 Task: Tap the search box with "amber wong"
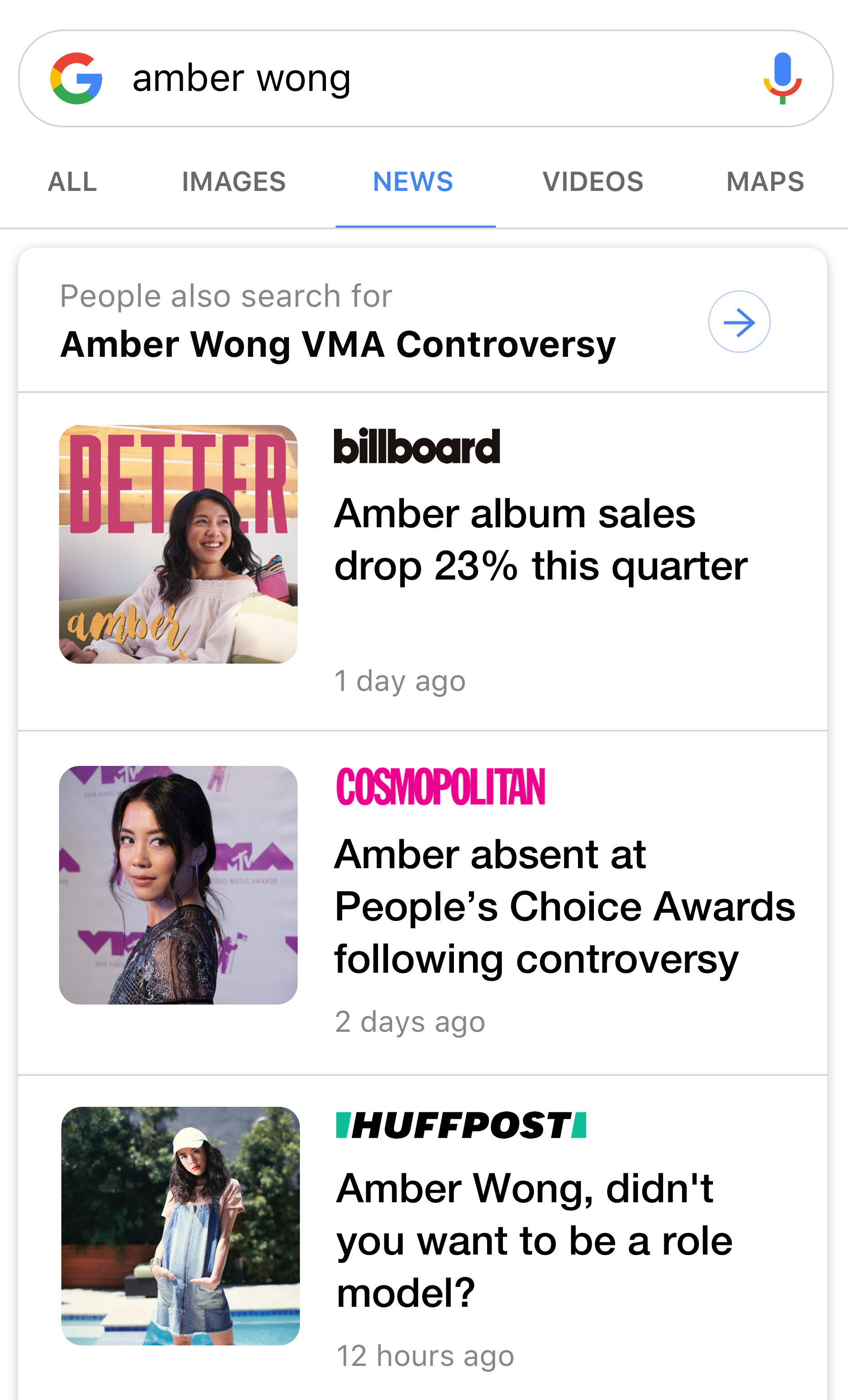398,78
